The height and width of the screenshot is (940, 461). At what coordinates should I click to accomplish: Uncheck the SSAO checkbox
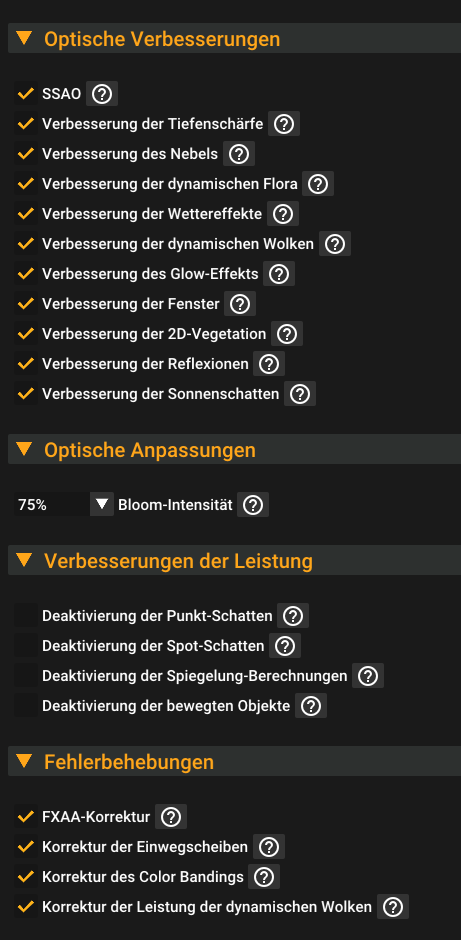pos(26,94)
